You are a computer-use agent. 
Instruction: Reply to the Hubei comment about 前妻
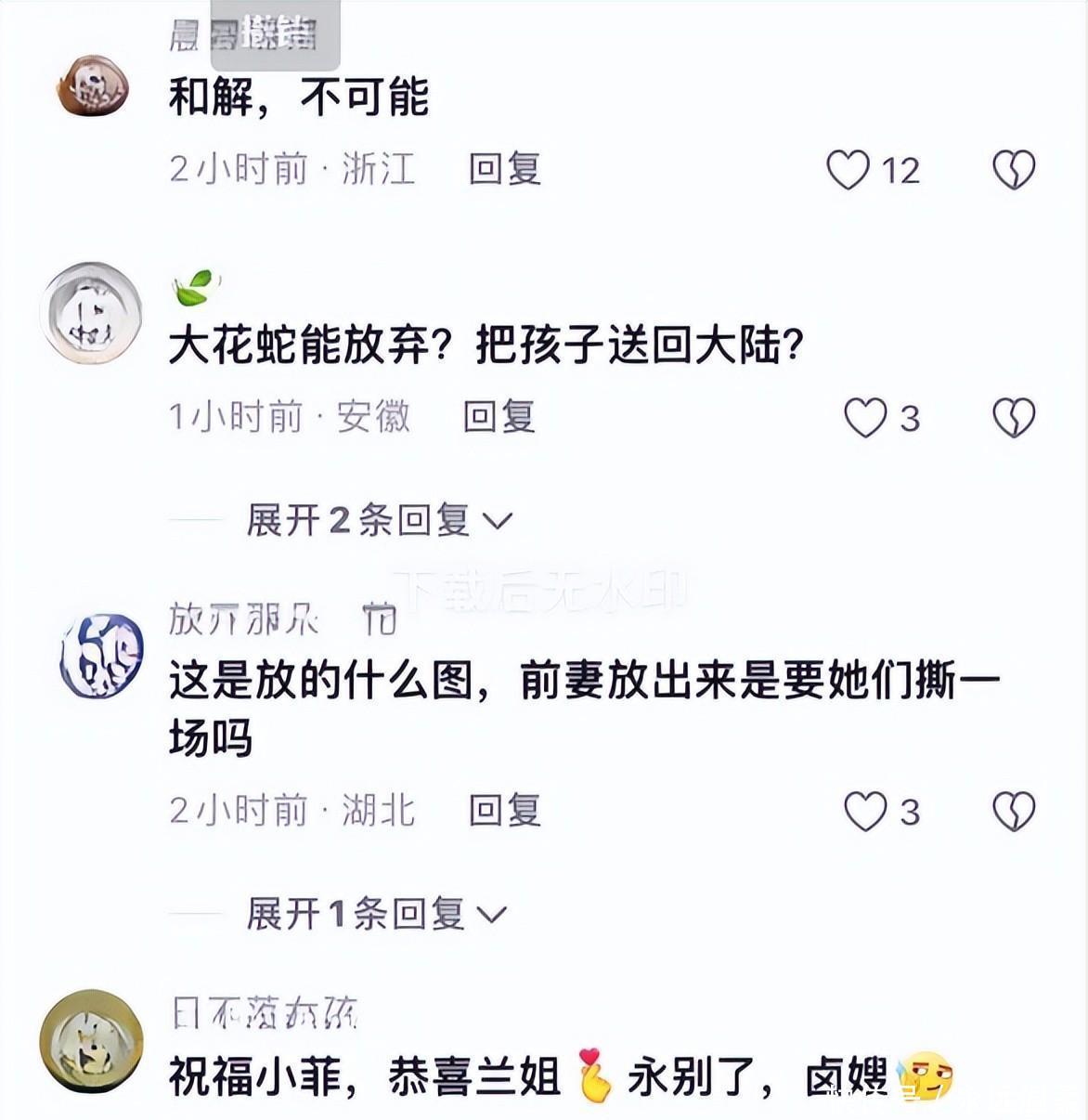pyautogui.click(x=504, y=811)
